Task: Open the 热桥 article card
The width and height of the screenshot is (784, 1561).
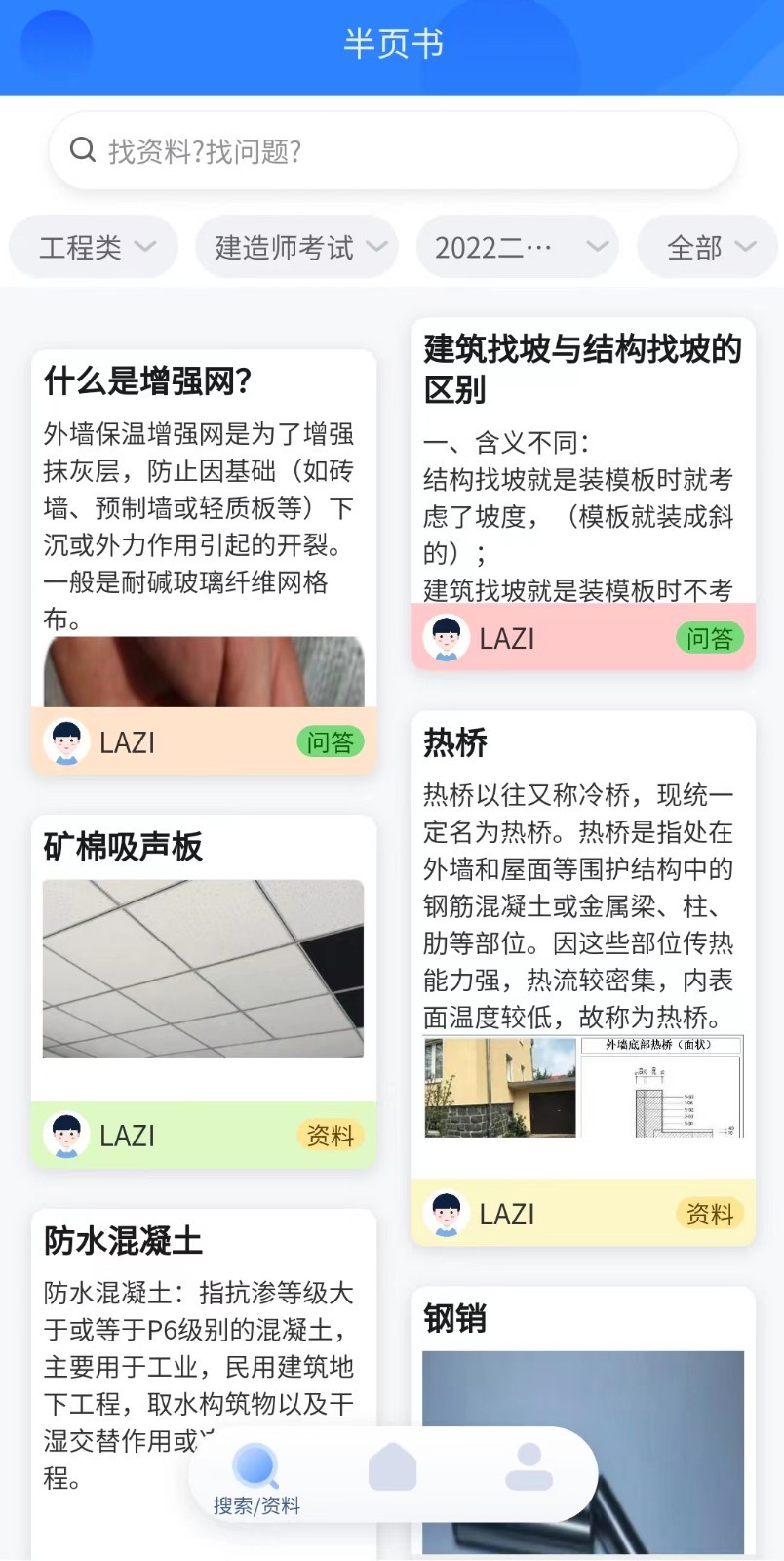Action: click(x=583, y=979)
